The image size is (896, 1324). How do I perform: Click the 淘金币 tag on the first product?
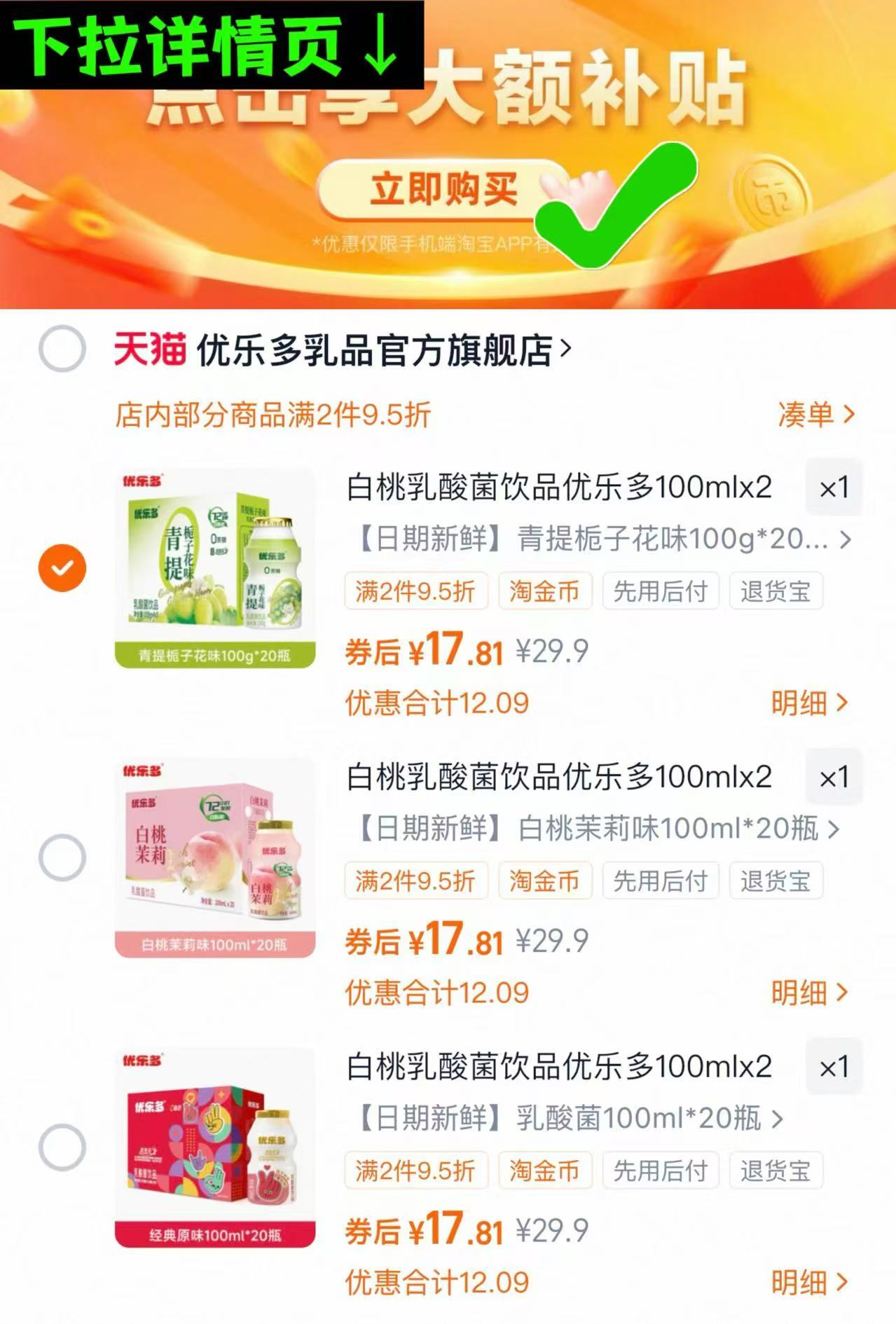[x=546, y=592]
